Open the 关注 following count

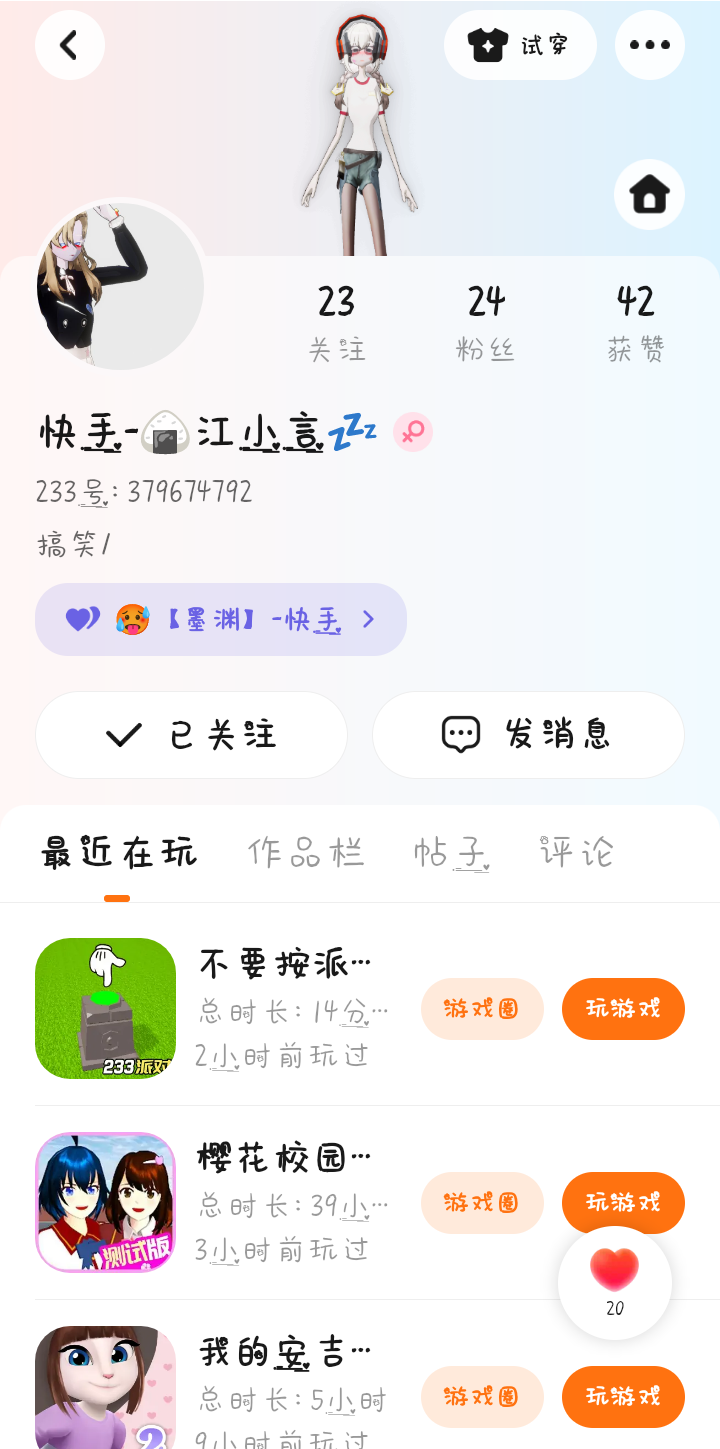337,322
